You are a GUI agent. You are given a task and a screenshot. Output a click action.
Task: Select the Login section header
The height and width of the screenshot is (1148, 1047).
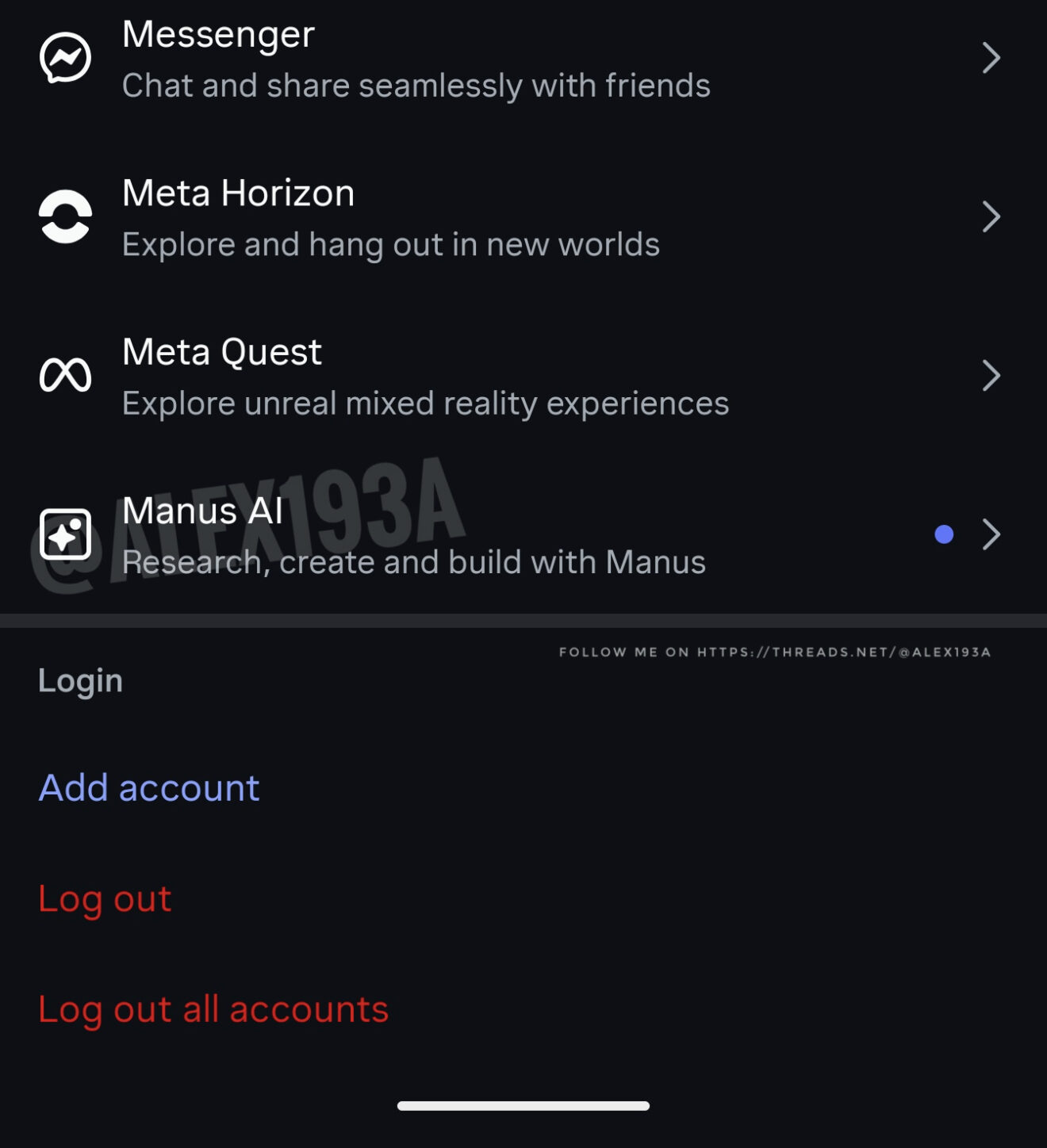[79, 680]
